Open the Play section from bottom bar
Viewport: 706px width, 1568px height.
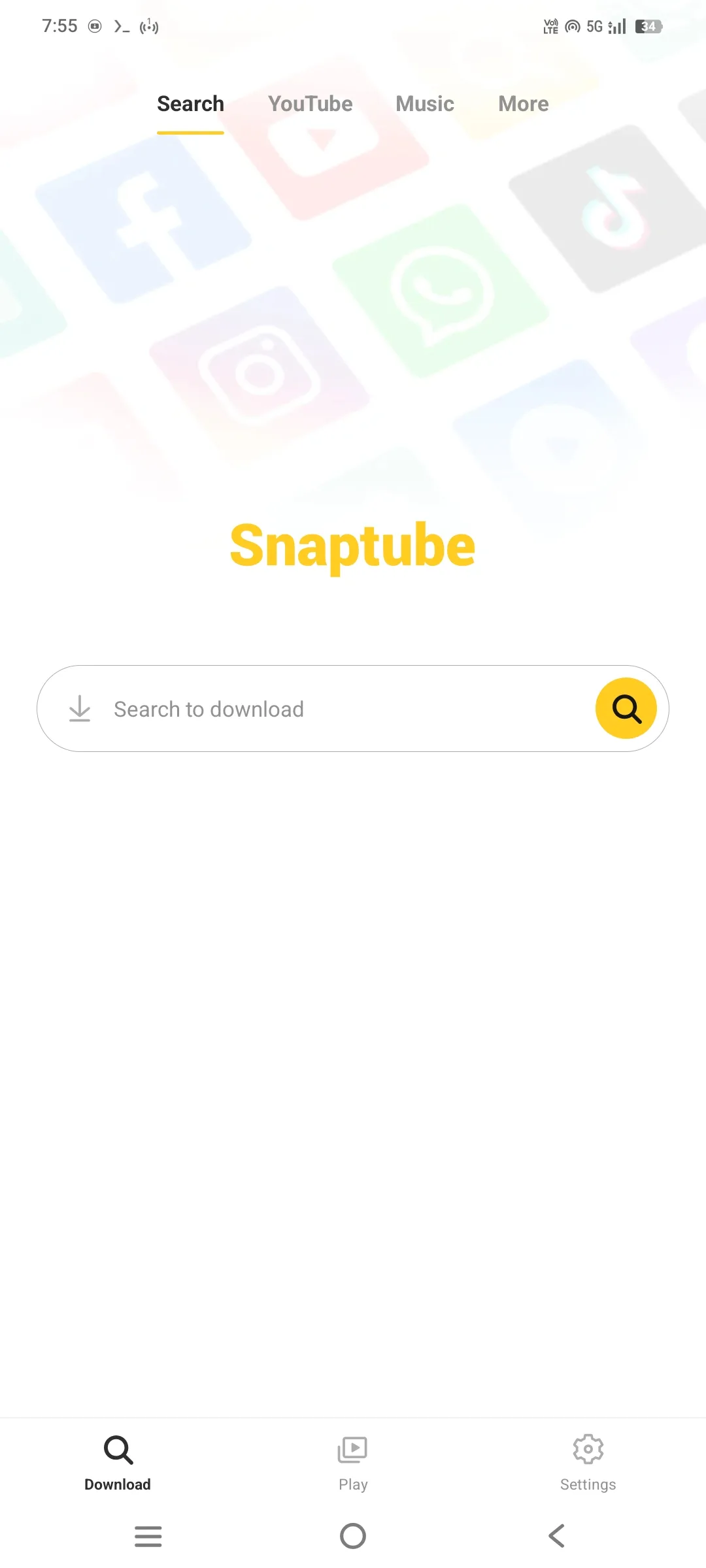click(x=352, y=1449)
